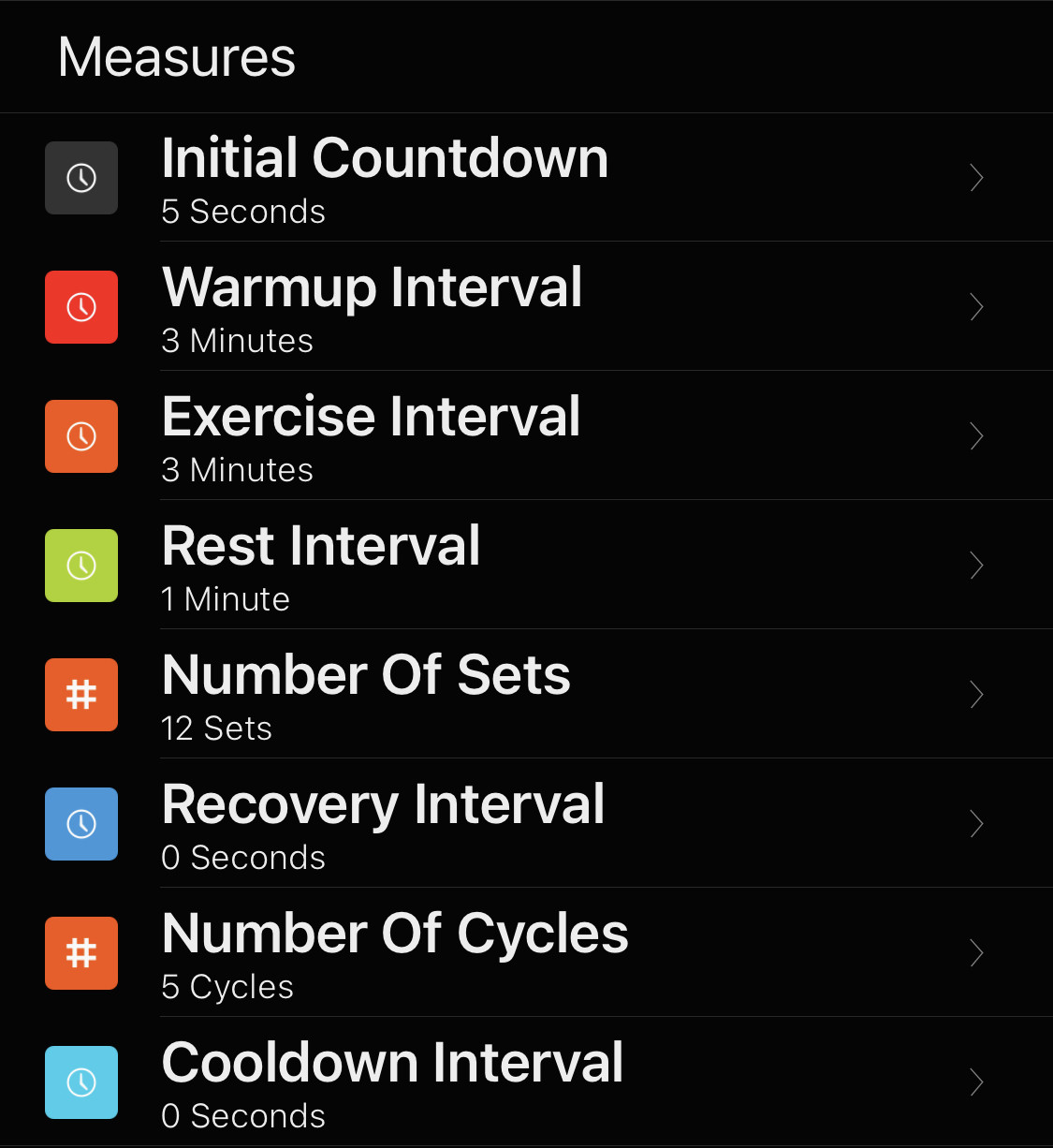Adjust the Recovery Interval setting
This screenshot has height=1148, width=1053.
pyautogui.click(x=524, y=824)
